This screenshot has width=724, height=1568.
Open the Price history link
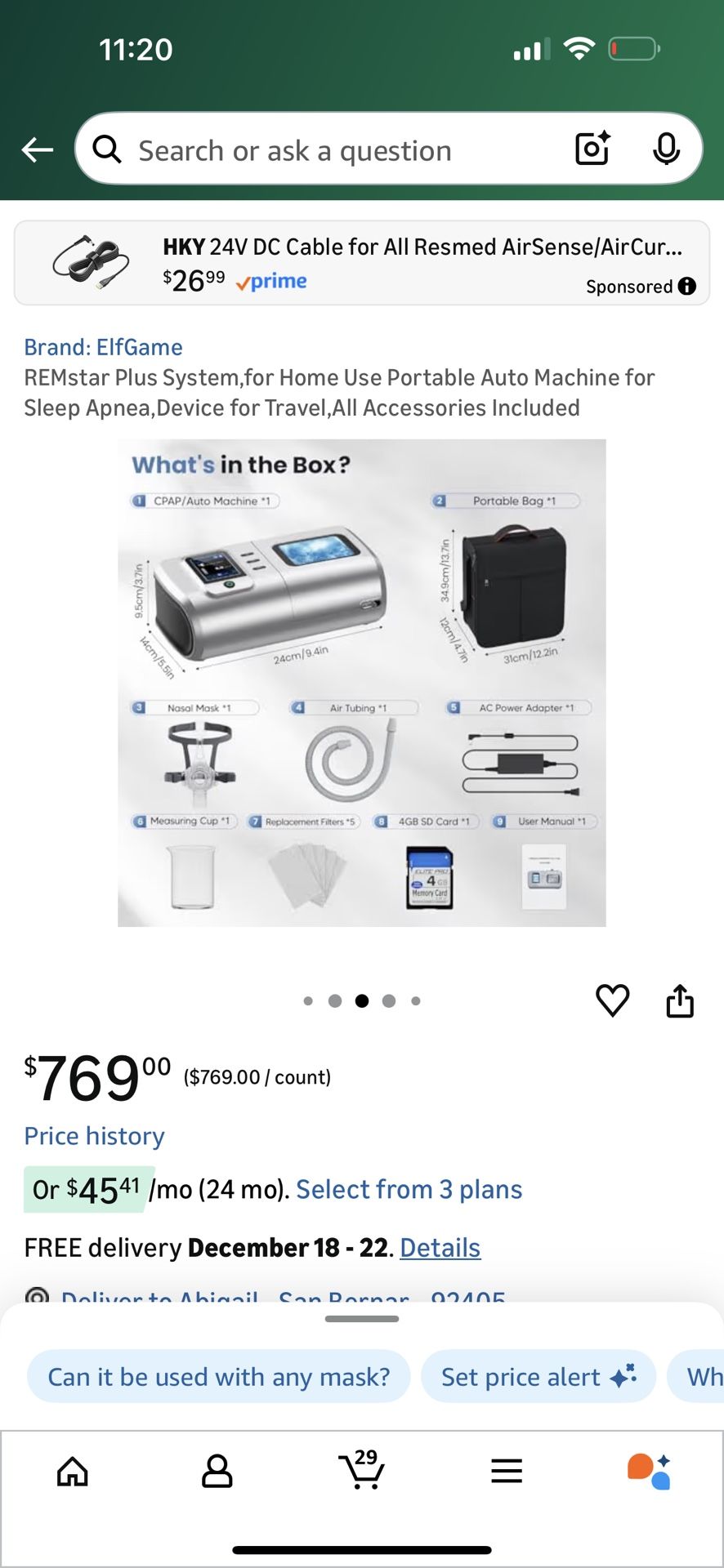pos(94,1135)
